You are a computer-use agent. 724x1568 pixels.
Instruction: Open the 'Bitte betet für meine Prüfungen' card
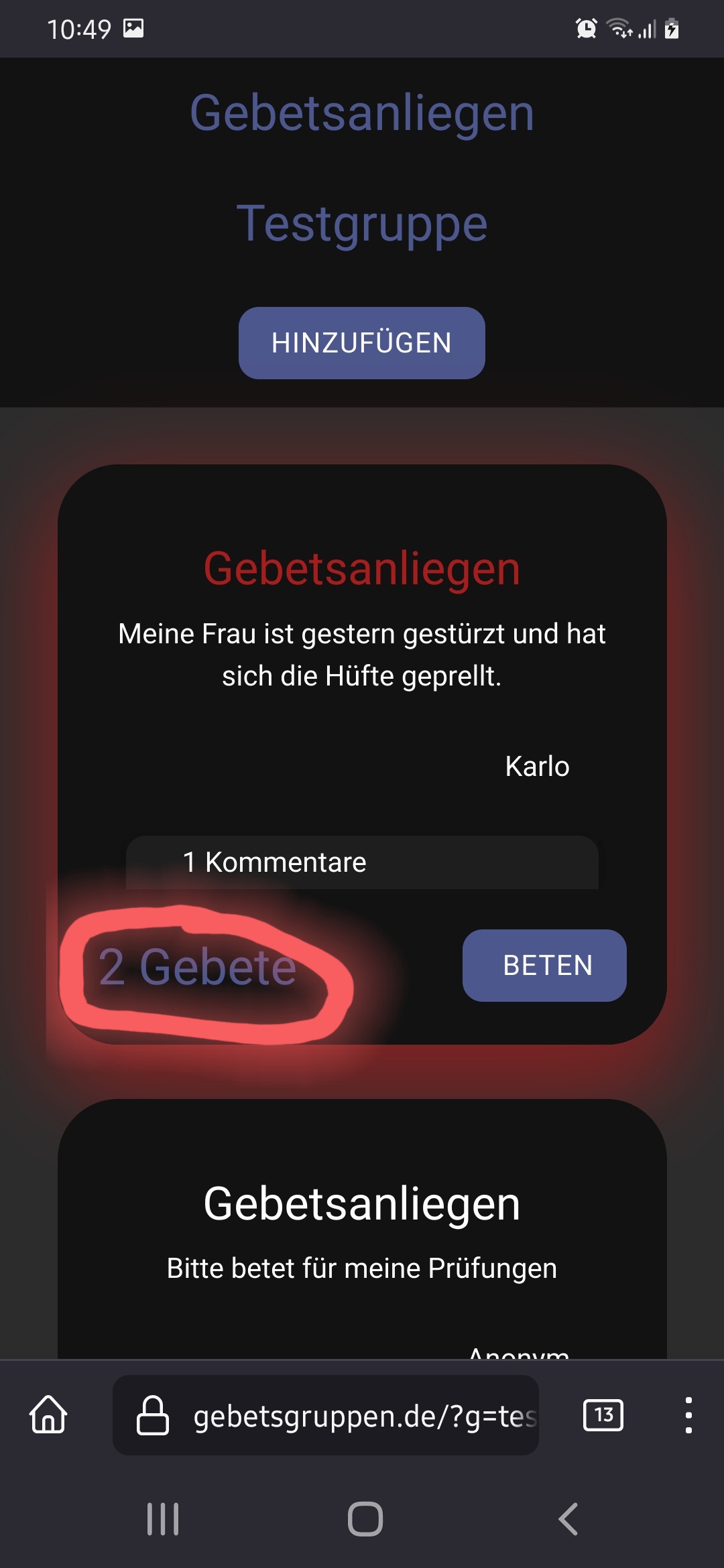362,1266
